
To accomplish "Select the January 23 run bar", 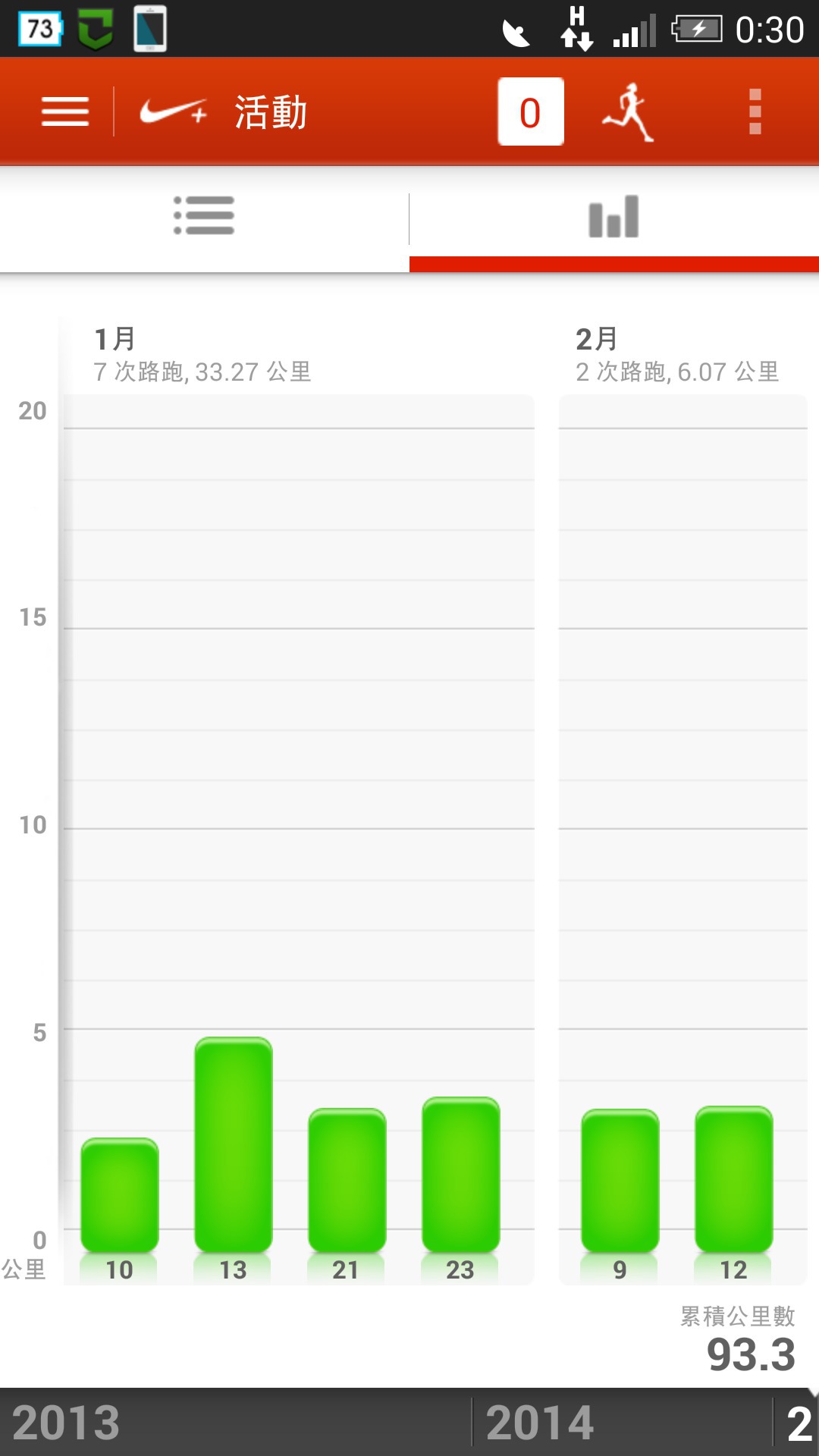I will point(461,1174).
